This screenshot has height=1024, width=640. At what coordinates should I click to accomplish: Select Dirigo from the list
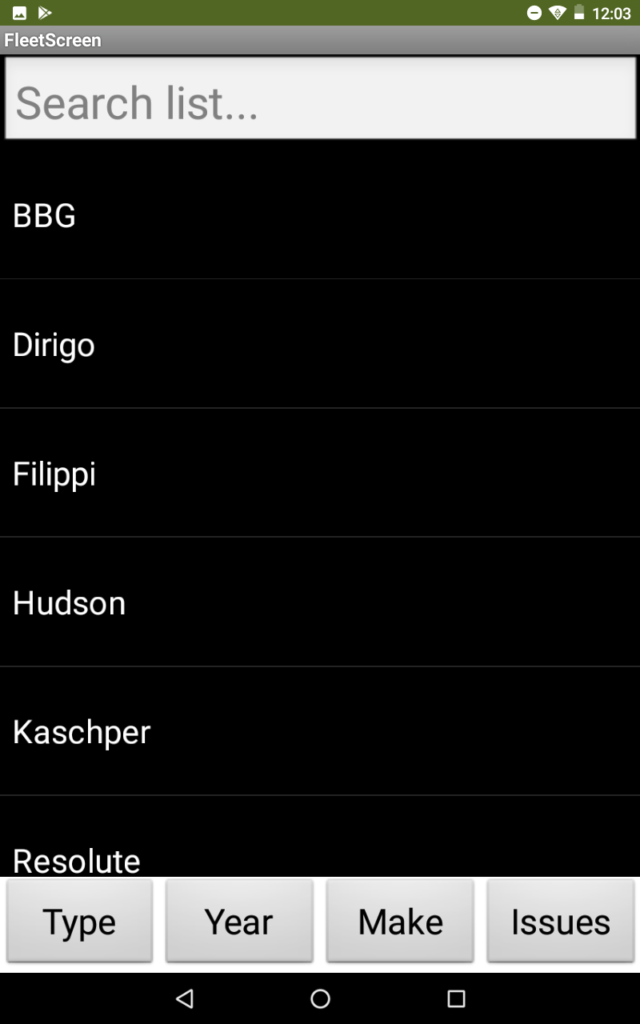[320, 344]
